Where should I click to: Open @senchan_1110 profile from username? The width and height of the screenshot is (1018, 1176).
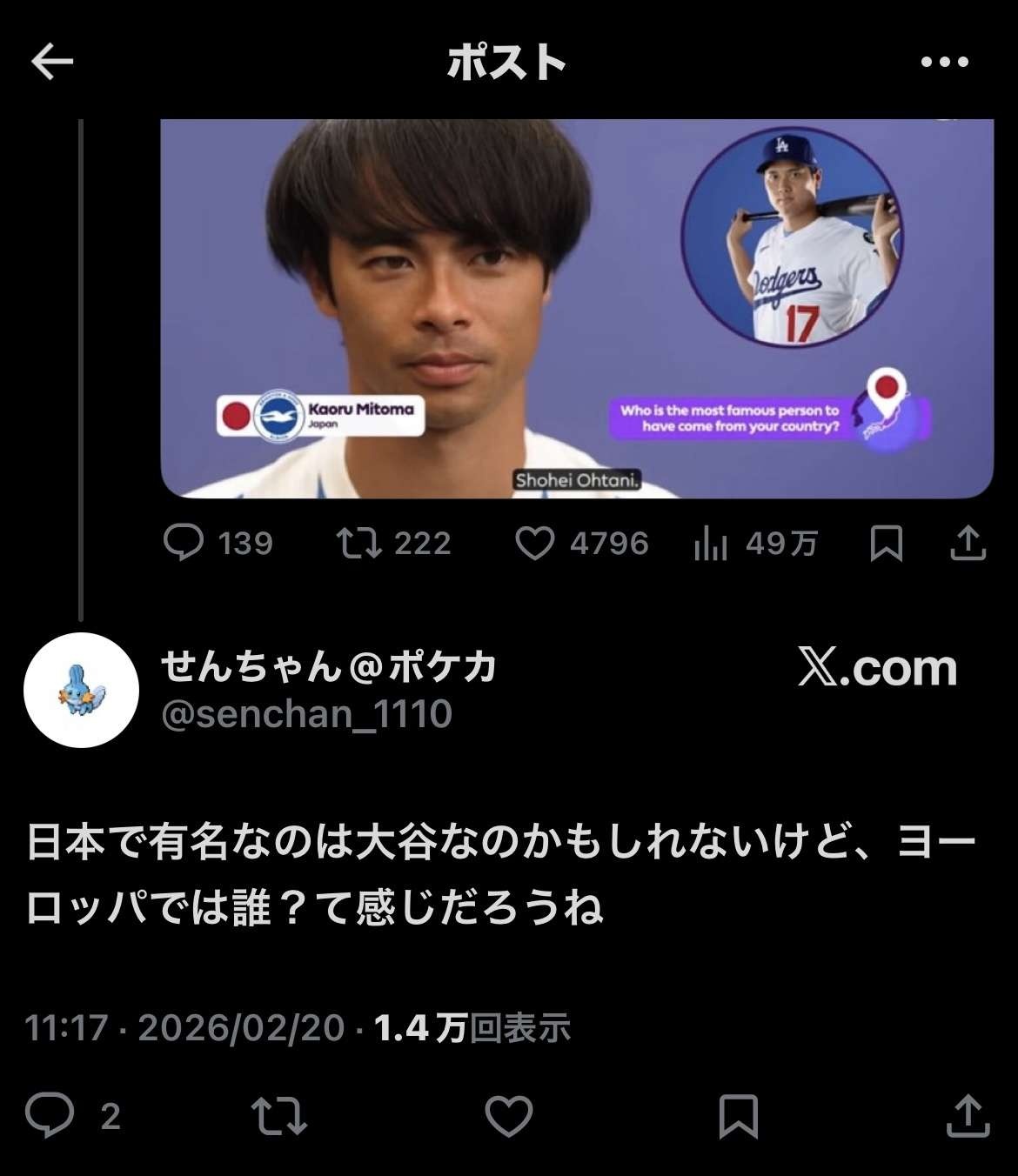pos(306,714)
